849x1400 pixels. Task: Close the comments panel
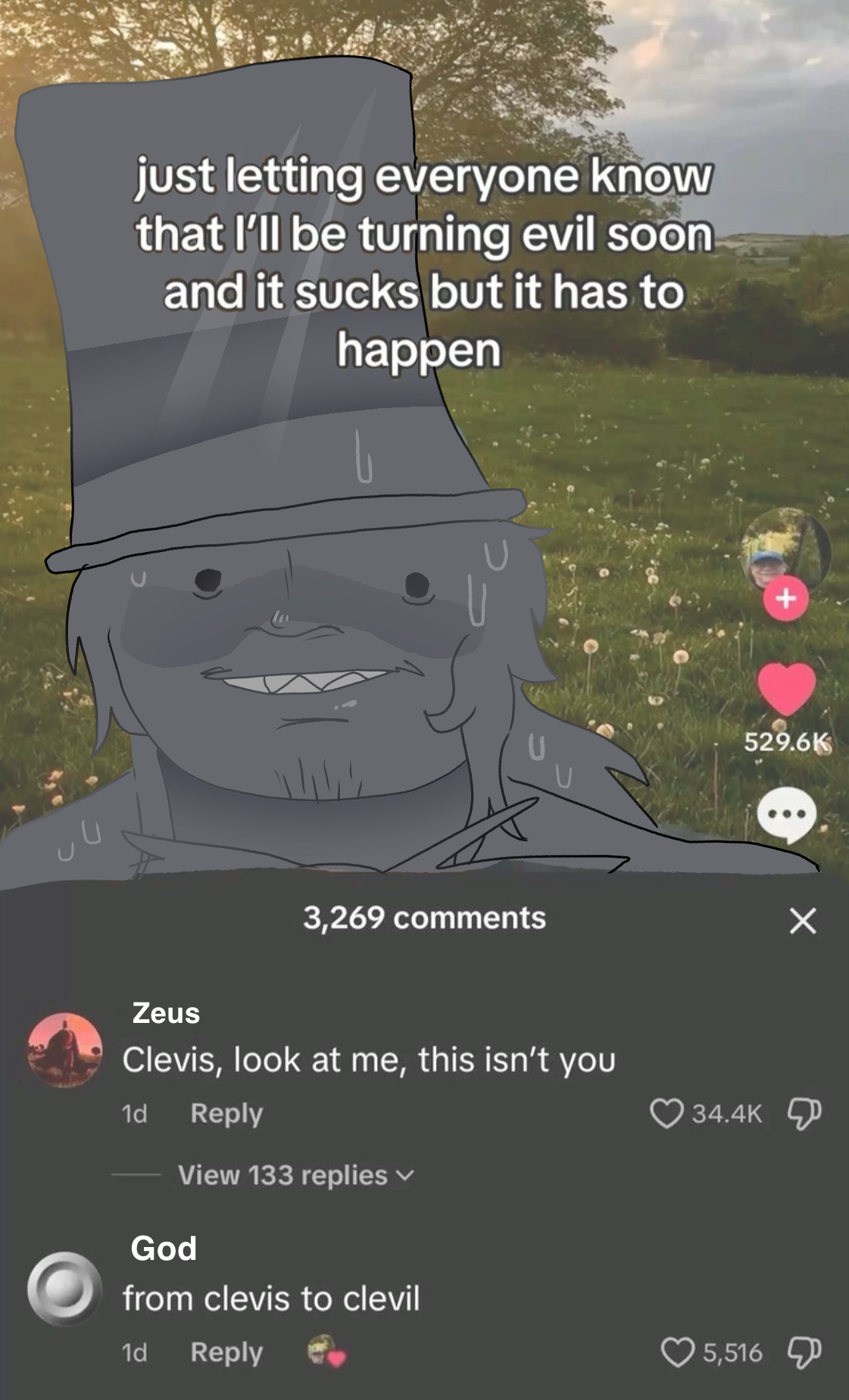pos(802,921)
